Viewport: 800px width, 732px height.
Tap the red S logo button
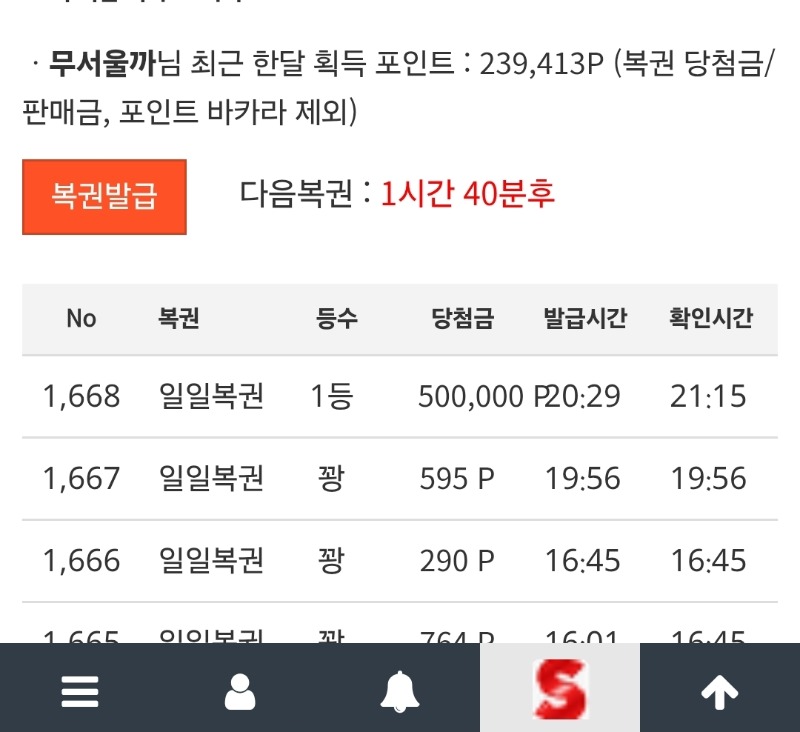point(559,689)
